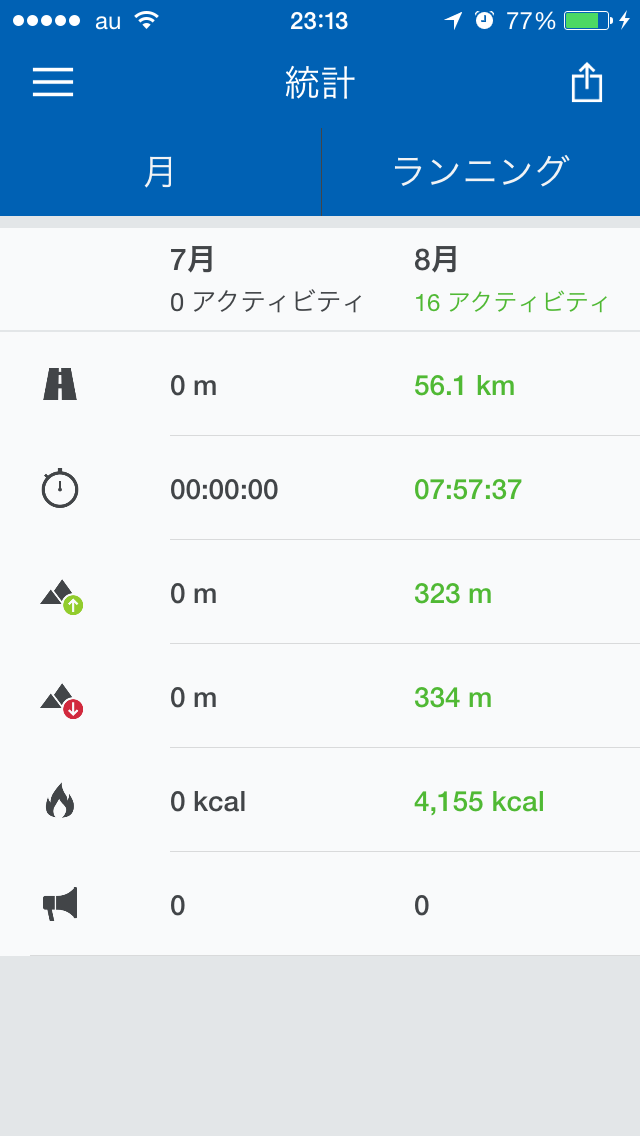Open the hamburger drawer menu
This screenshot has height=1136, width=640.
(53, 83)
